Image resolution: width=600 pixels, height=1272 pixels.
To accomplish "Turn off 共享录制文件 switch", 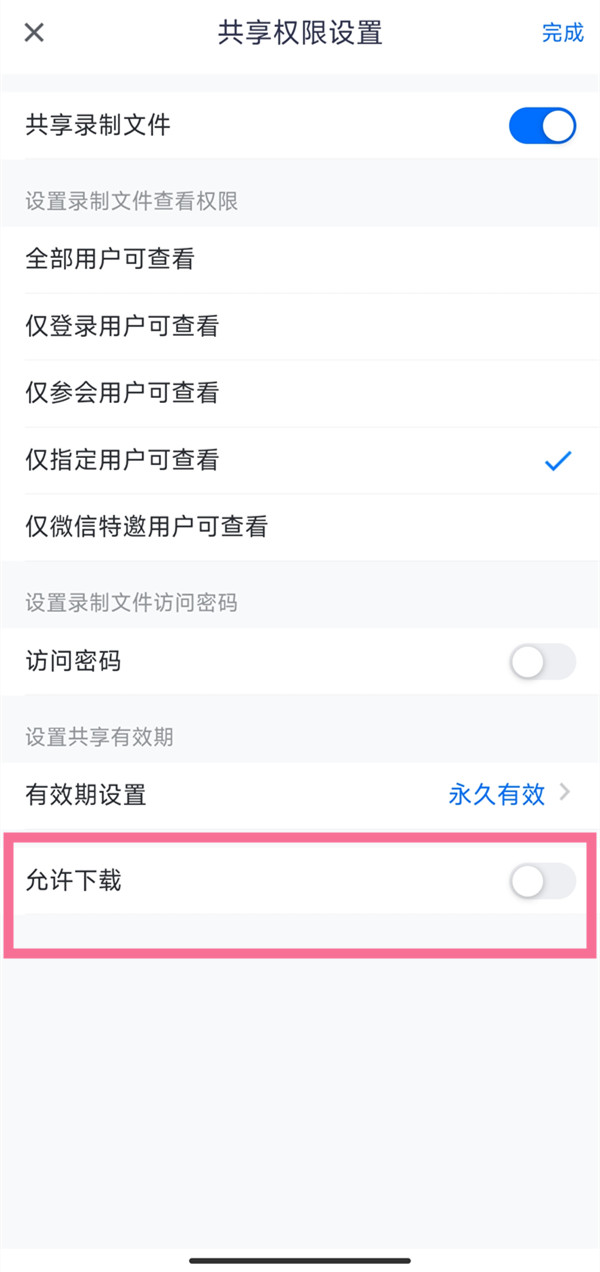I will click(542, 126).
